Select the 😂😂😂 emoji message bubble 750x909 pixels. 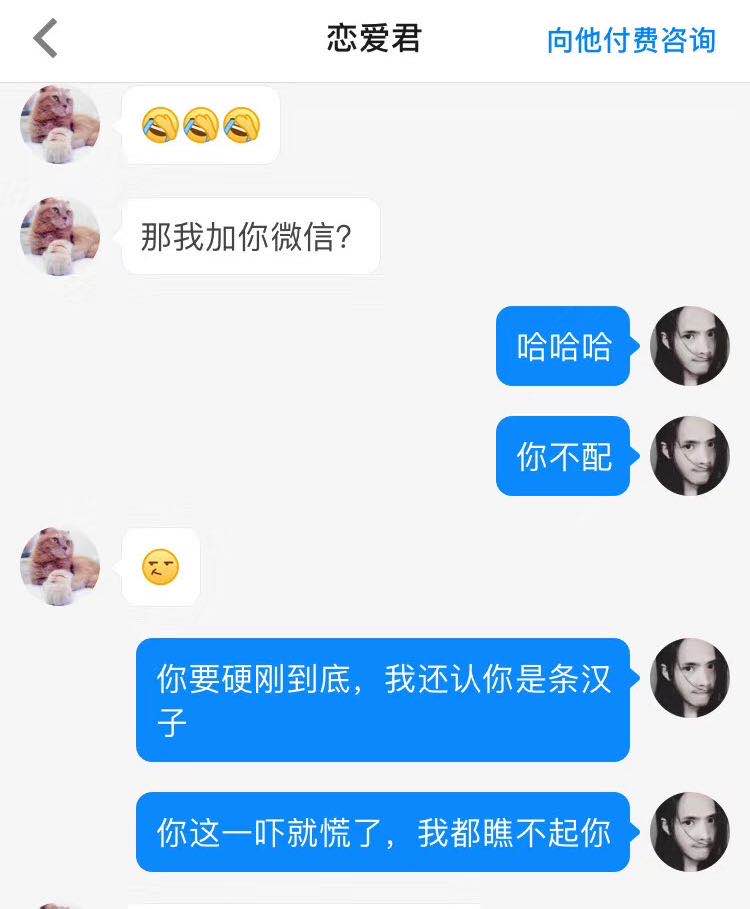(x=200, y=125)
